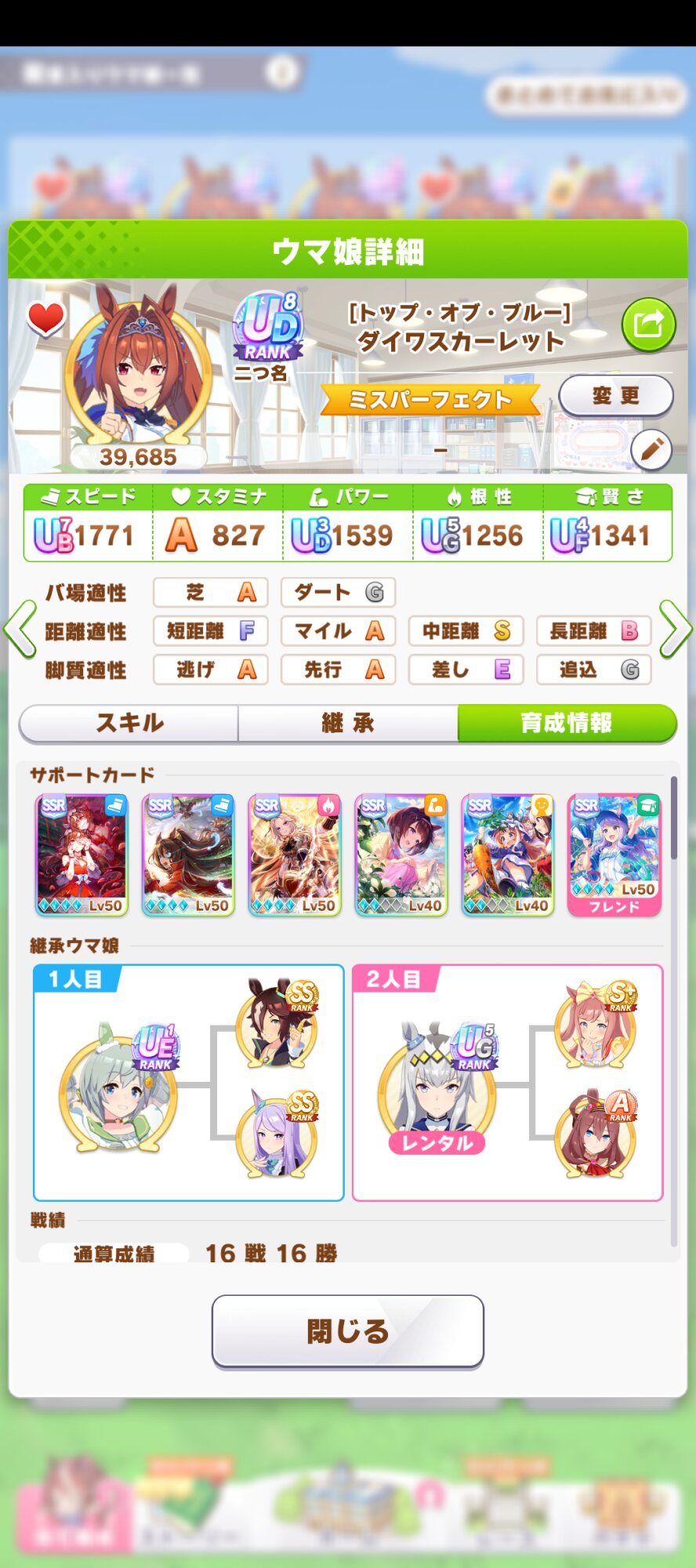Open the first speed SSR support card

point(82,855)
